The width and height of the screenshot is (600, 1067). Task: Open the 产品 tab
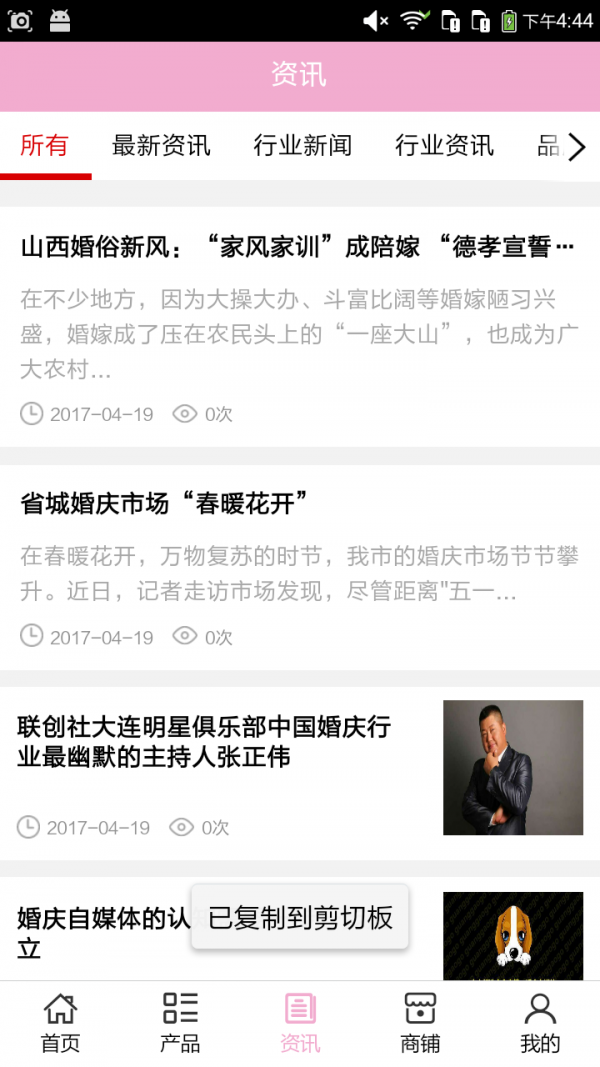[180, 1023]
